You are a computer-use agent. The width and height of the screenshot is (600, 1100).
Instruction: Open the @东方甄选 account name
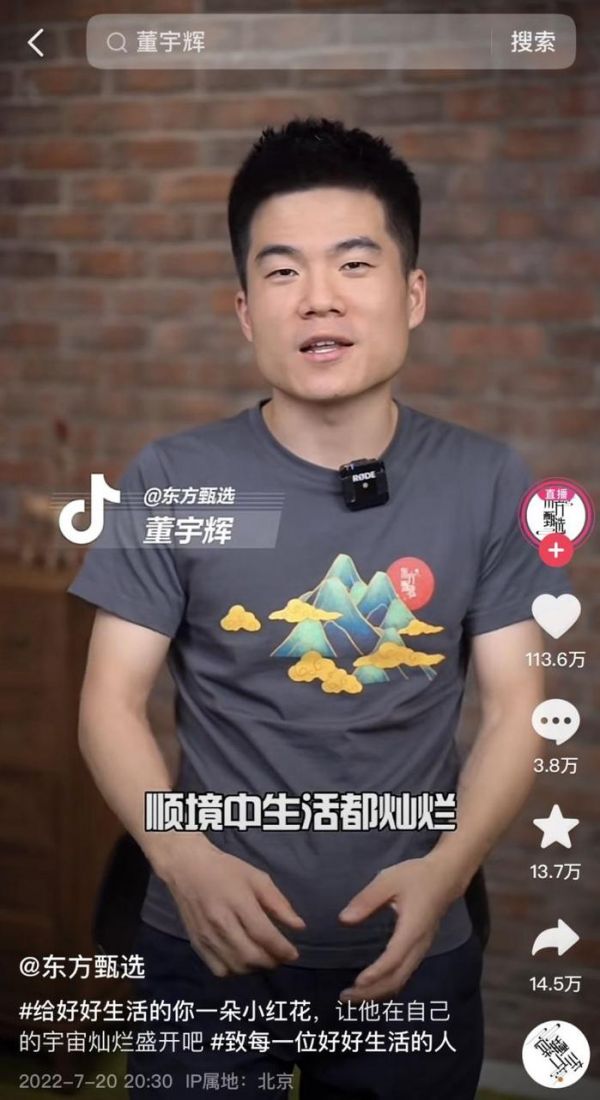tap(83, 967)
